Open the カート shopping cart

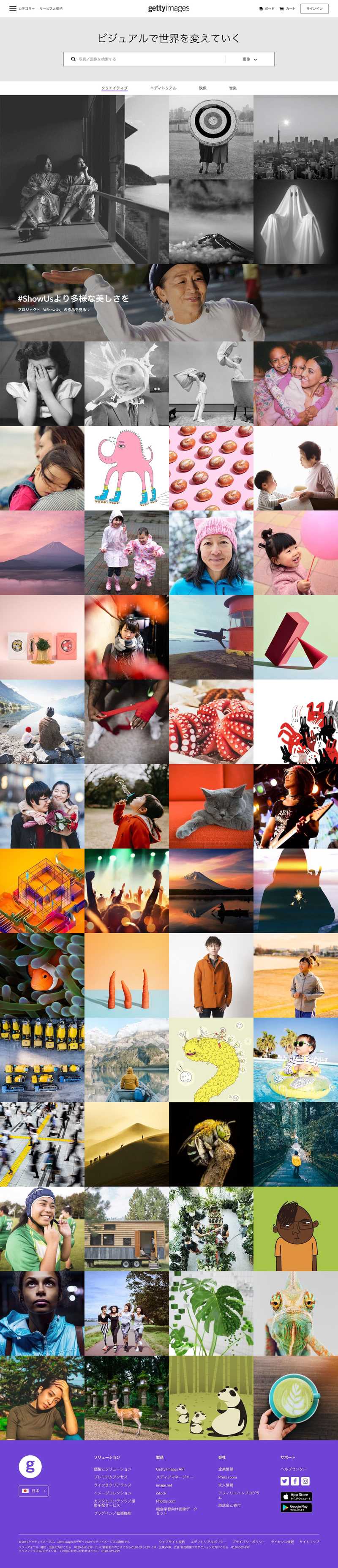coord(287,8)
